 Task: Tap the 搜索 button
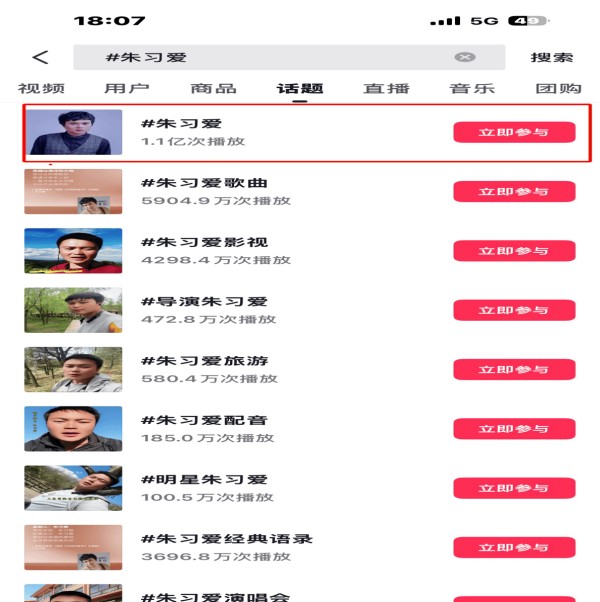click(x=551, y=58)
